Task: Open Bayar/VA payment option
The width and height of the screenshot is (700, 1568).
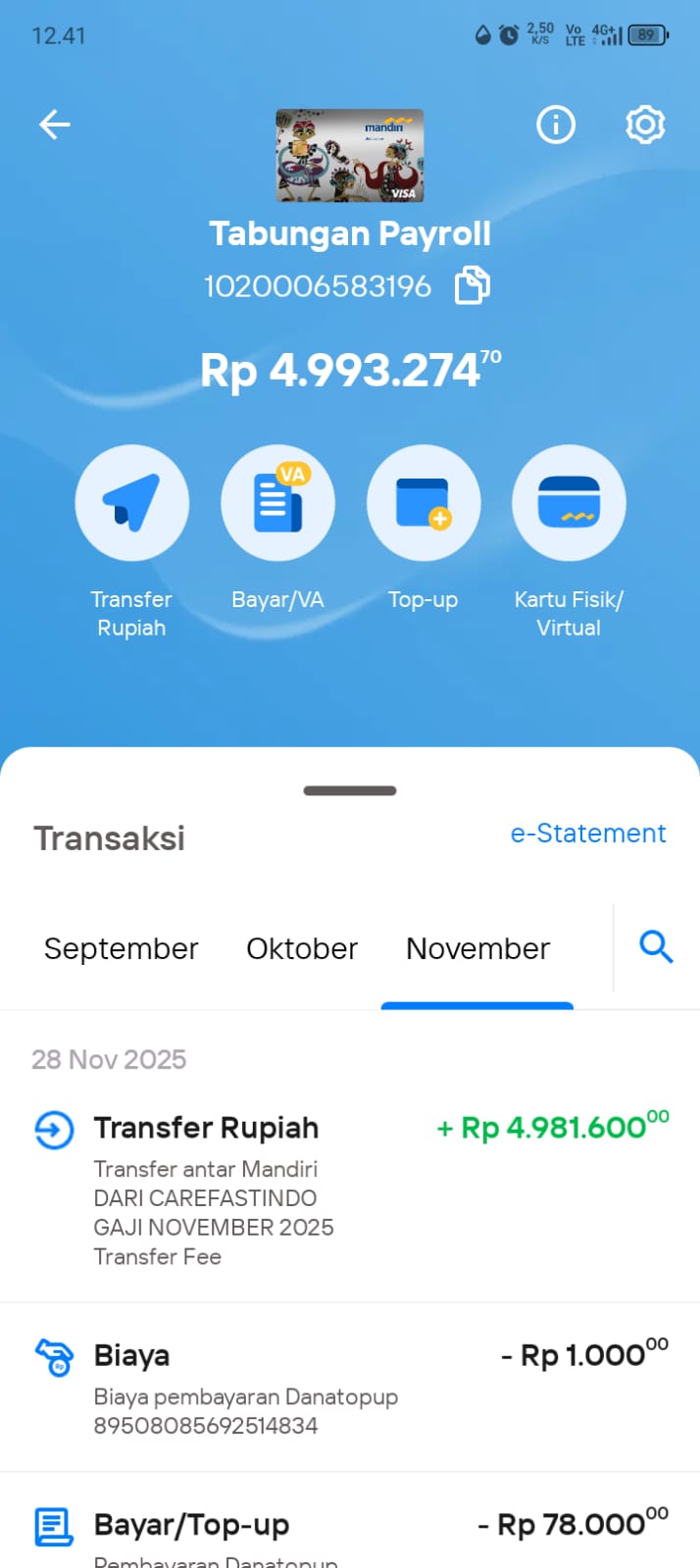Action: [277, 503]
